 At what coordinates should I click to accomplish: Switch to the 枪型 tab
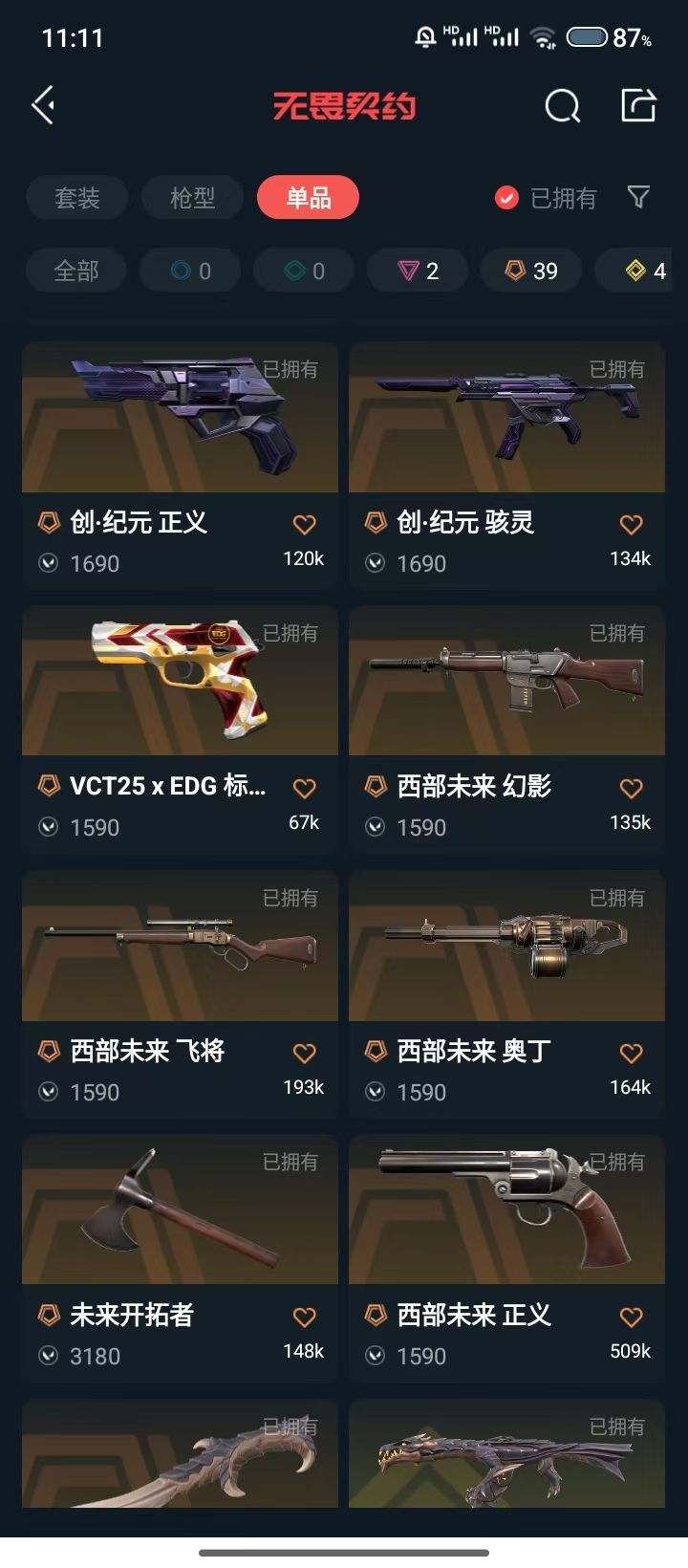(x=193, y=198)
